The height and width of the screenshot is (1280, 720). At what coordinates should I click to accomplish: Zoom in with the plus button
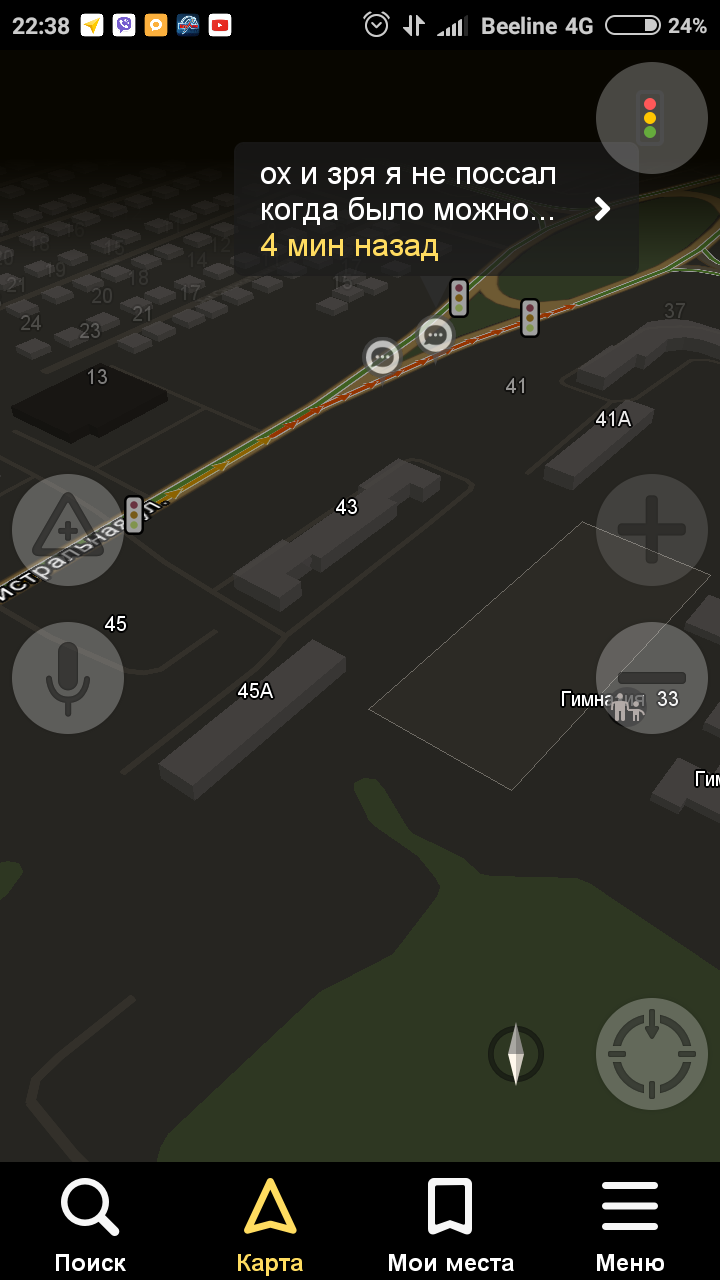(x=651, y=530)
